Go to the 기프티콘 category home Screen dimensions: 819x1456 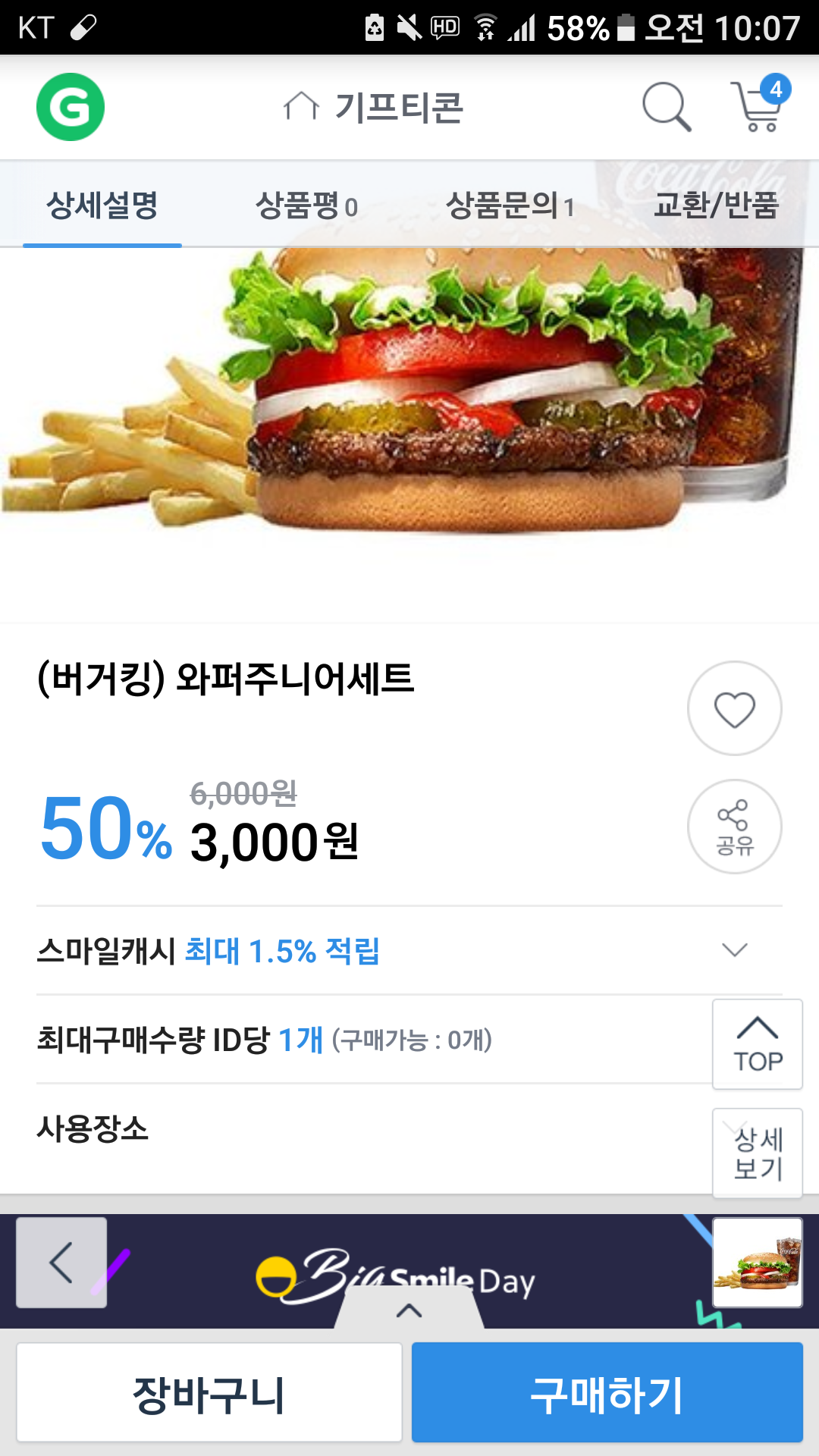(373, 107)
